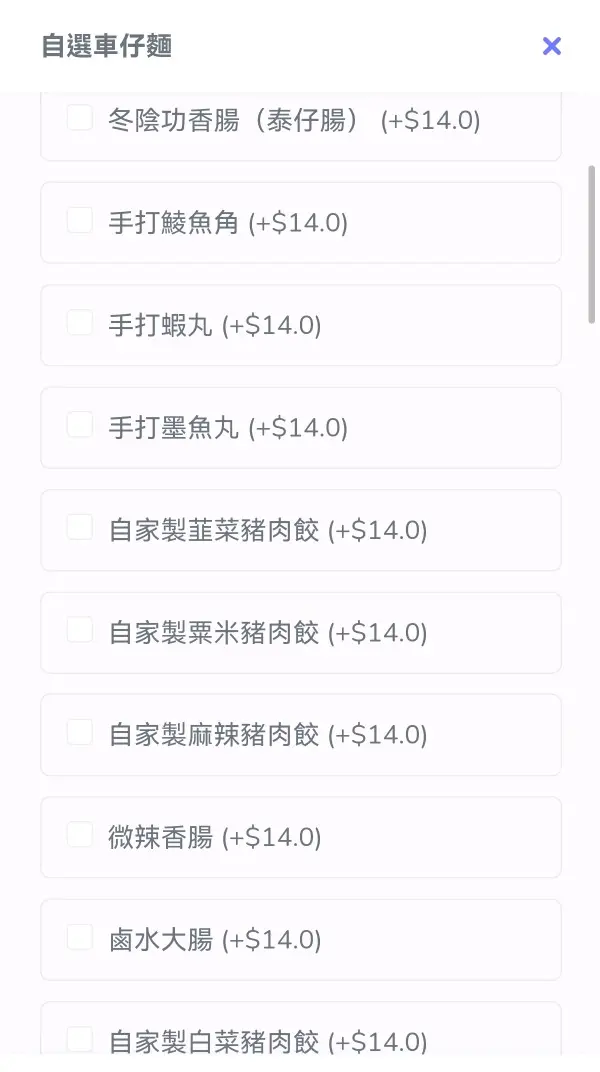Check 自家製麻辣豬肉餃 option

(x=80, y=732)
